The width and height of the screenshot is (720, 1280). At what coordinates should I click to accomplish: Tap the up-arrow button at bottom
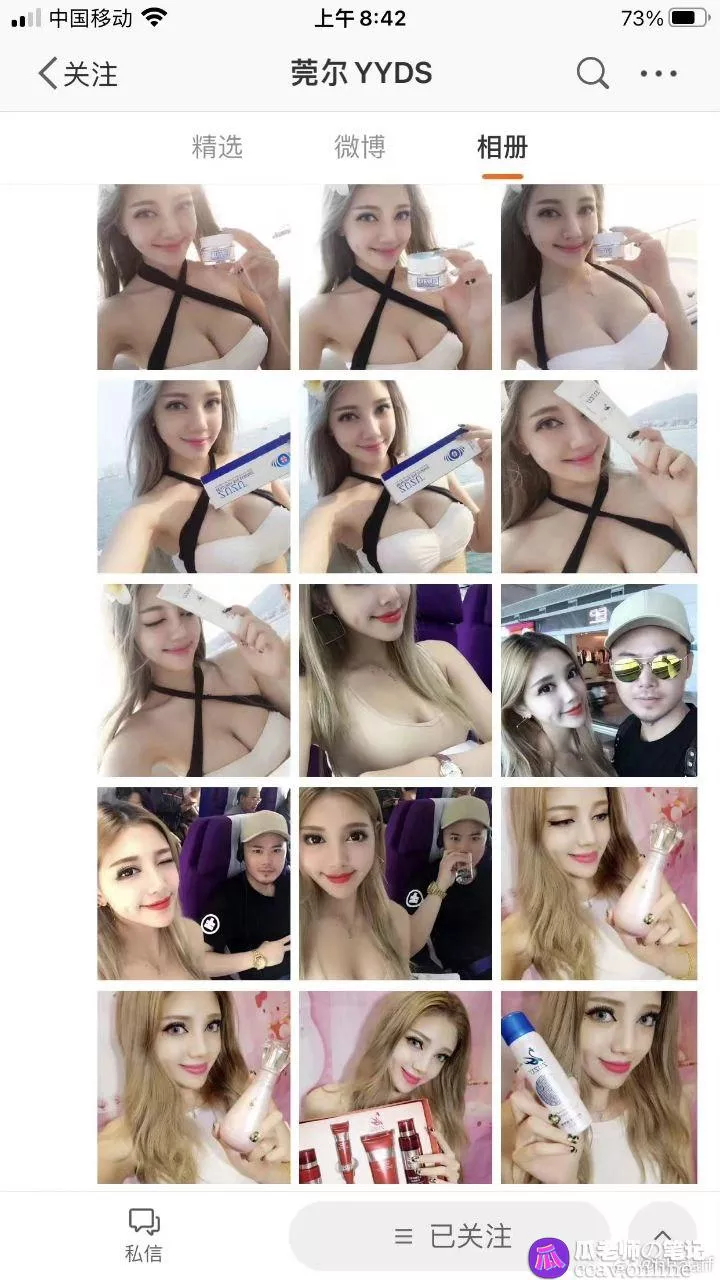(662, 1236)
